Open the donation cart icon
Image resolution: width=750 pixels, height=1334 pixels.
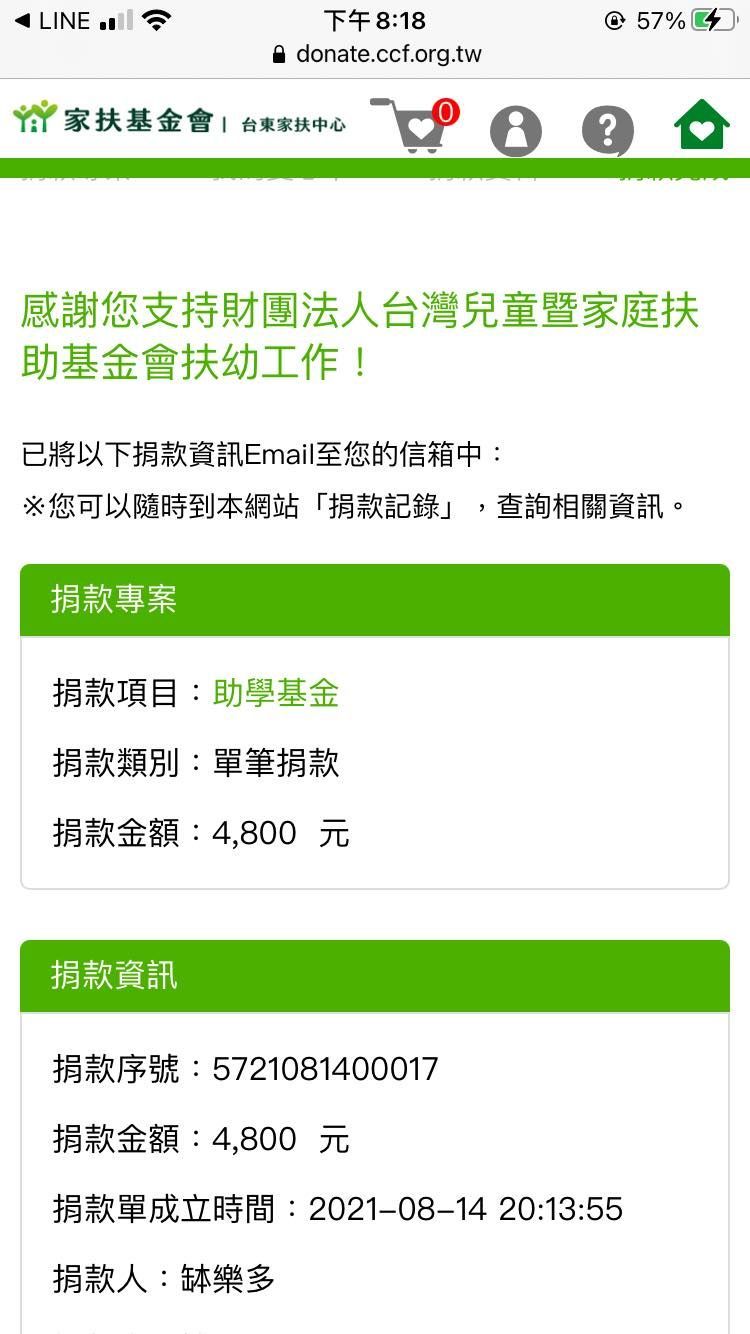tap(411, 126)
